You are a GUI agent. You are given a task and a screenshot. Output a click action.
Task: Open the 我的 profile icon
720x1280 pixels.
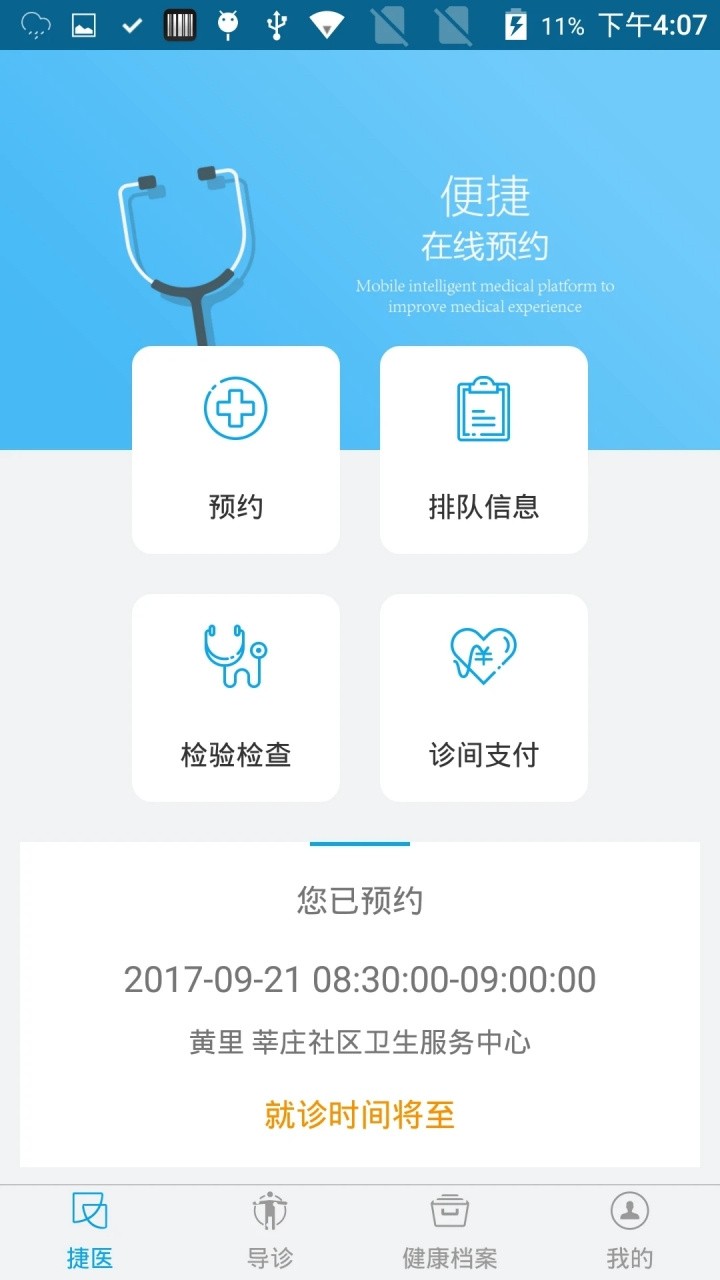pos(629,1209)
